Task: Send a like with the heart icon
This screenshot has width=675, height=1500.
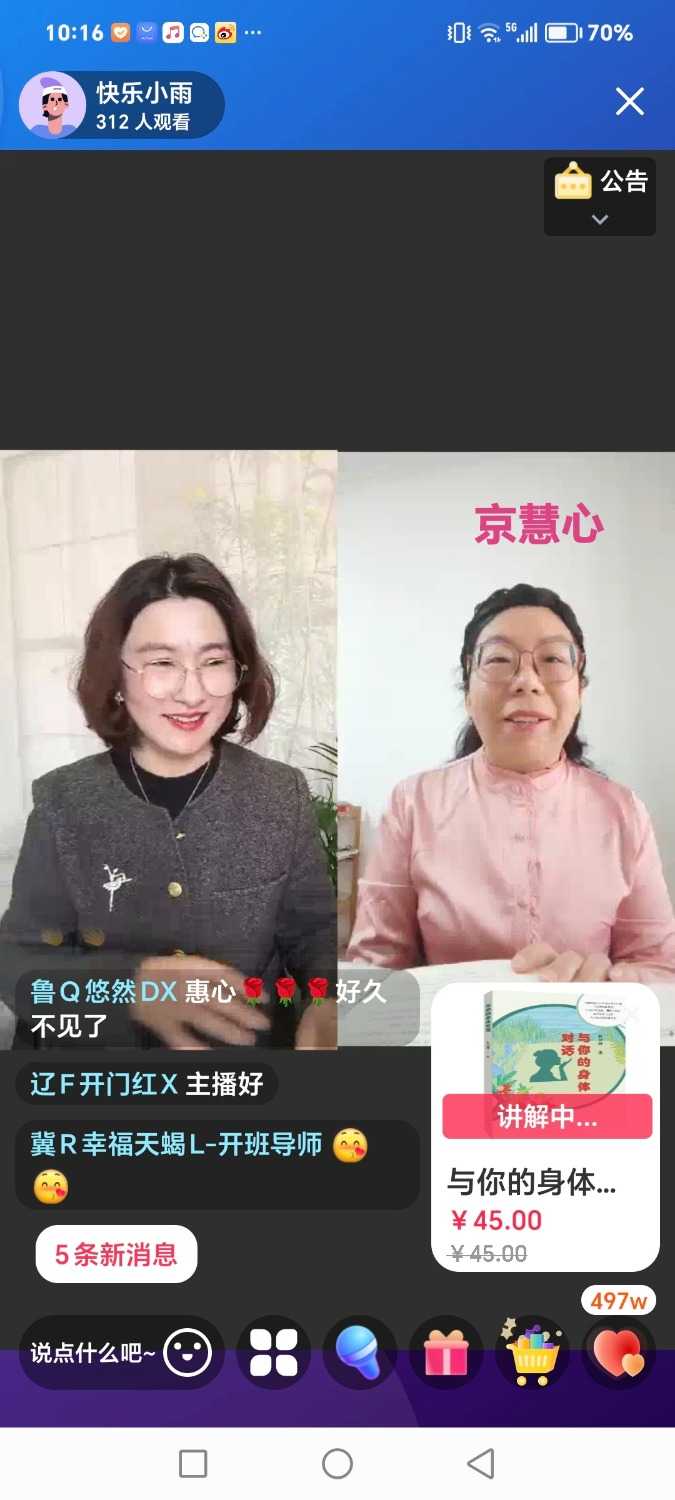Action: 619,1354
